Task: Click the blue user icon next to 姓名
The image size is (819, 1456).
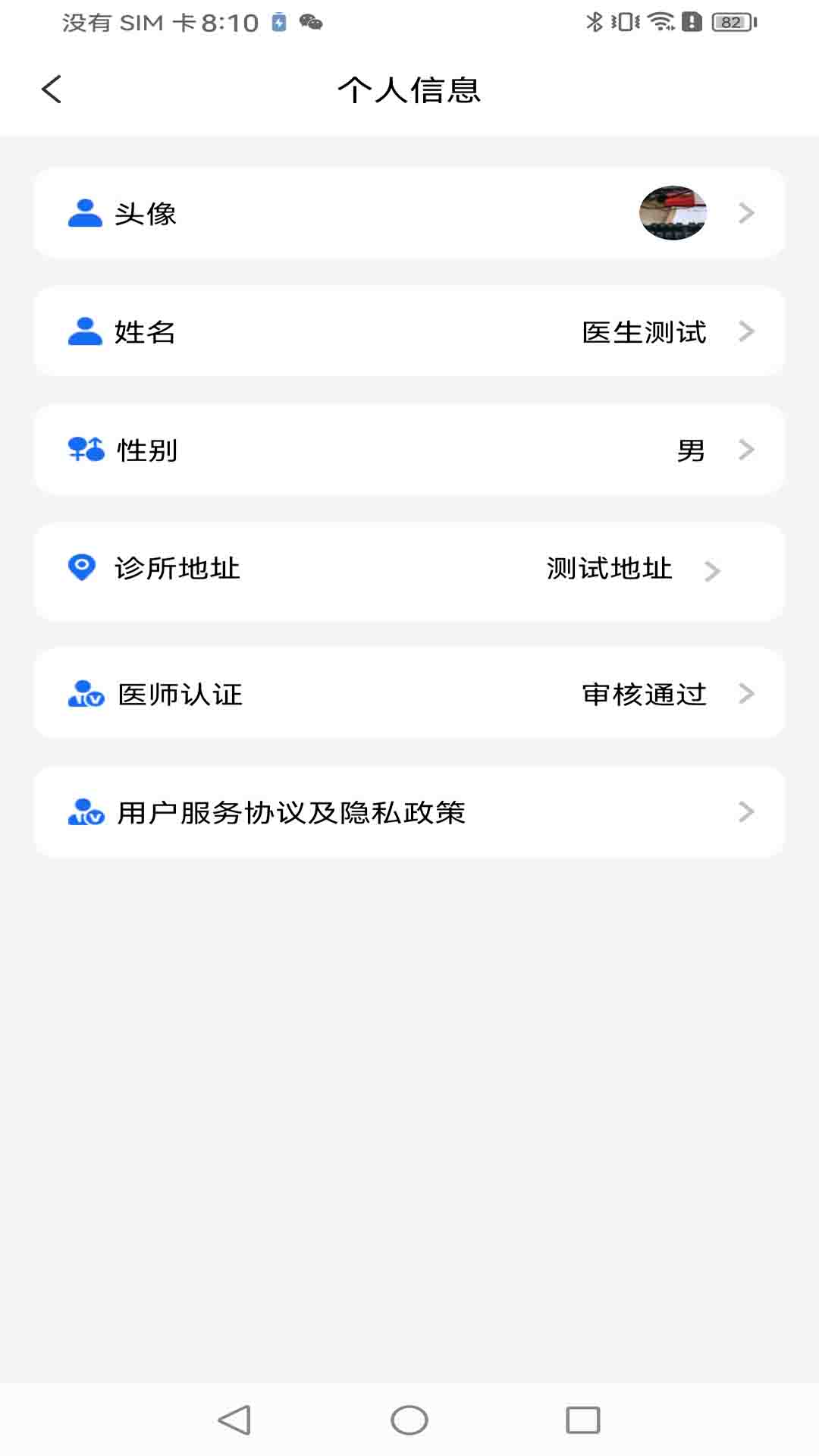Action: pos(85,331)
